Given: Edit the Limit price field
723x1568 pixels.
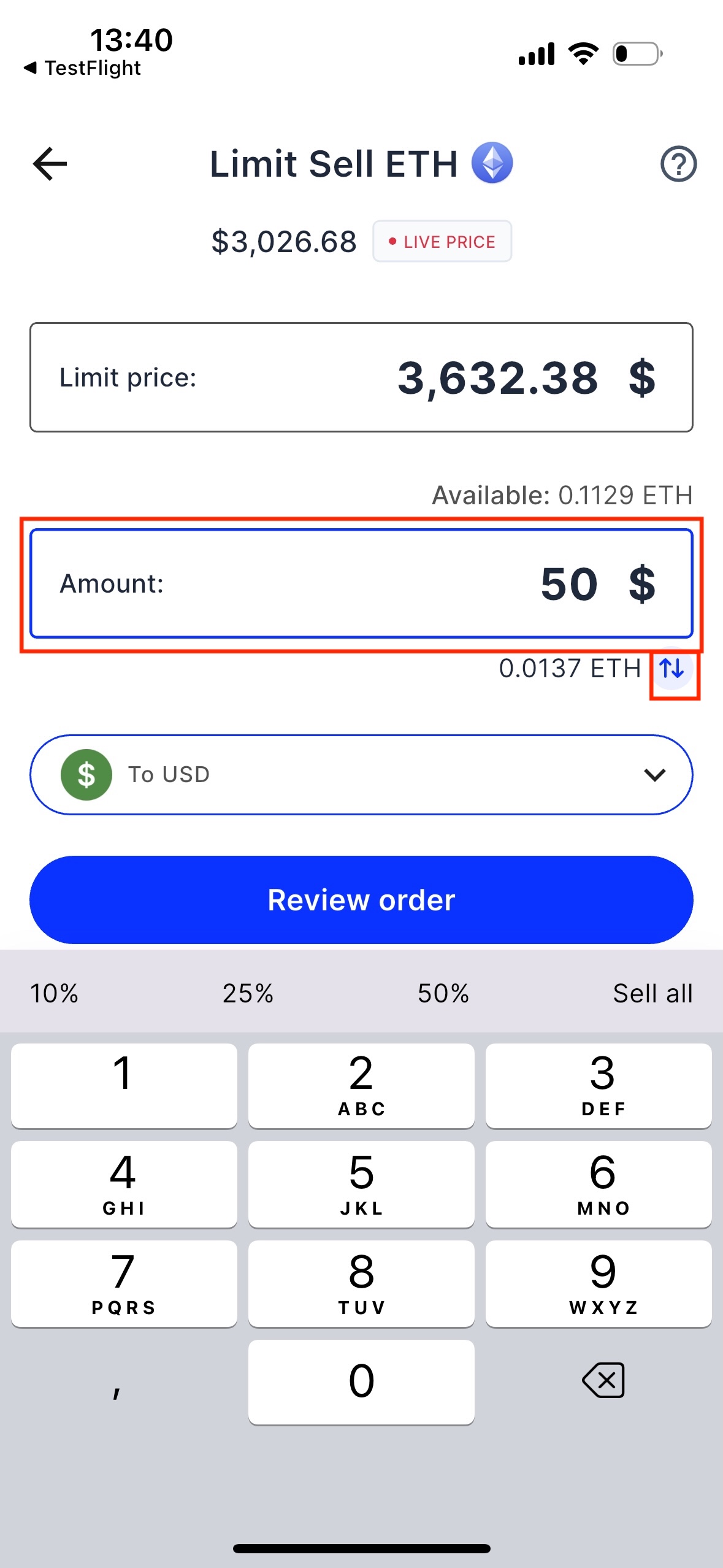Looking at the screenshot, I should tap(361, 377).
